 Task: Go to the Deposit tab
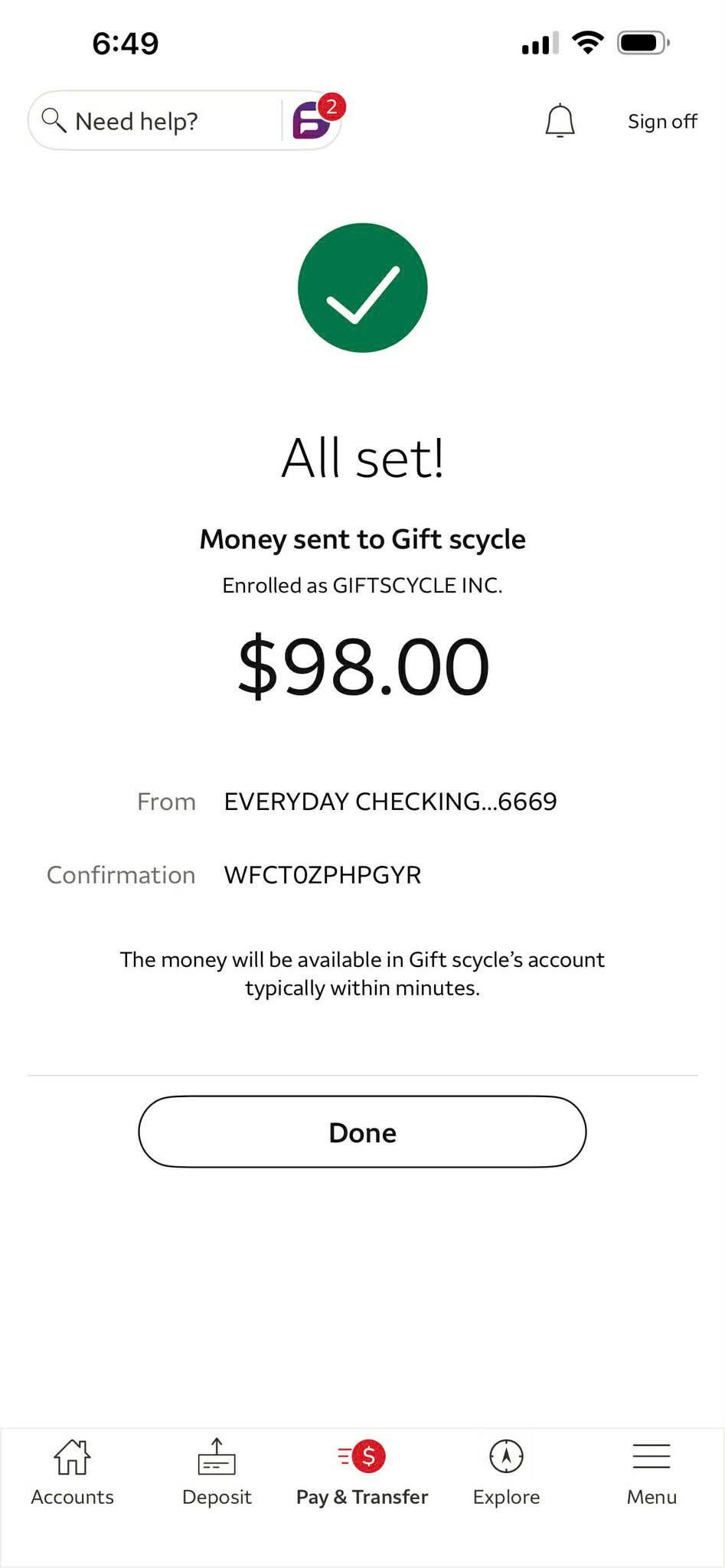(x=217, y=1472)
